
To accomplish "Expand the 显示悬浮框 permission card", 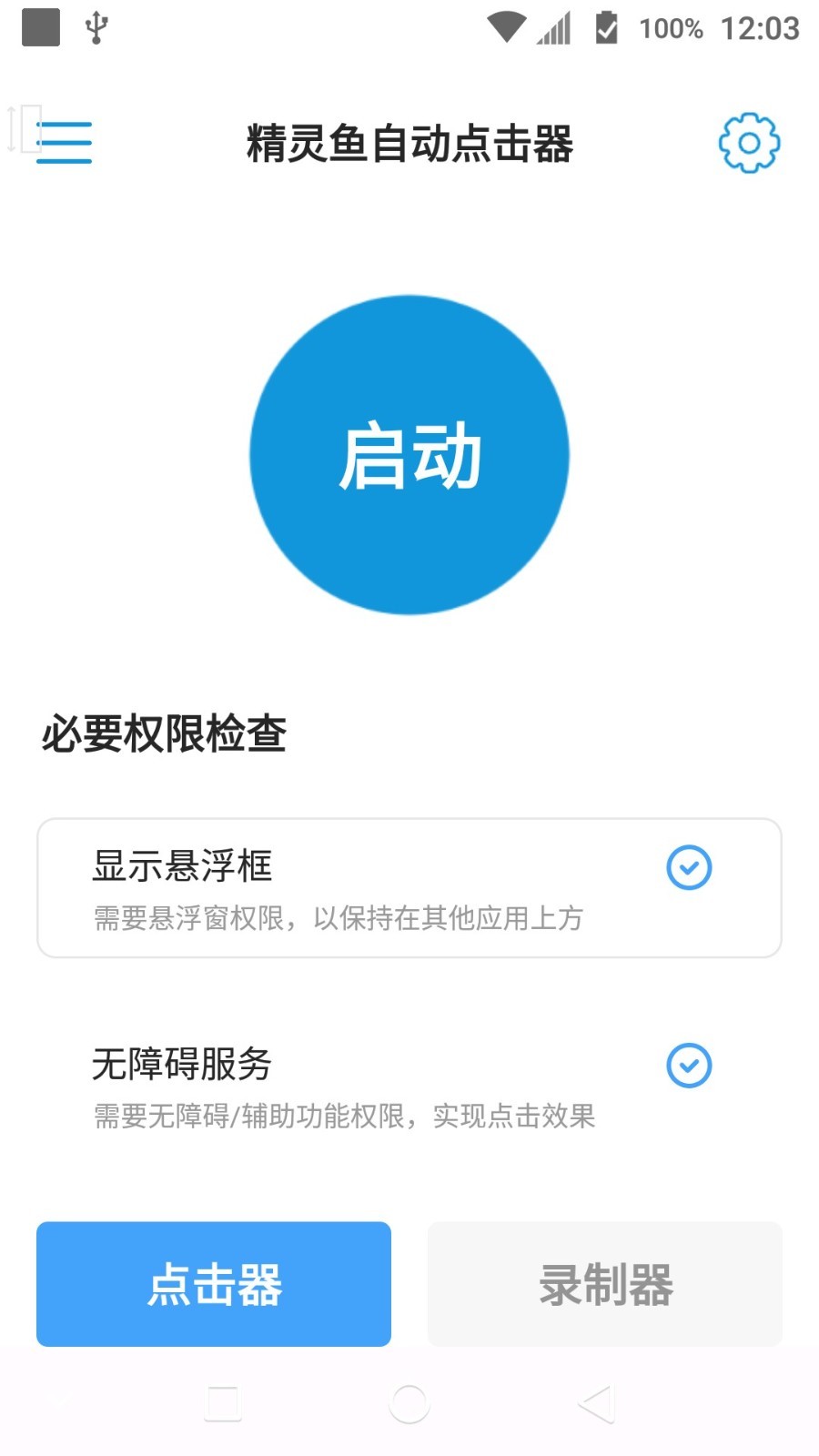I will [x=409, y=887].
